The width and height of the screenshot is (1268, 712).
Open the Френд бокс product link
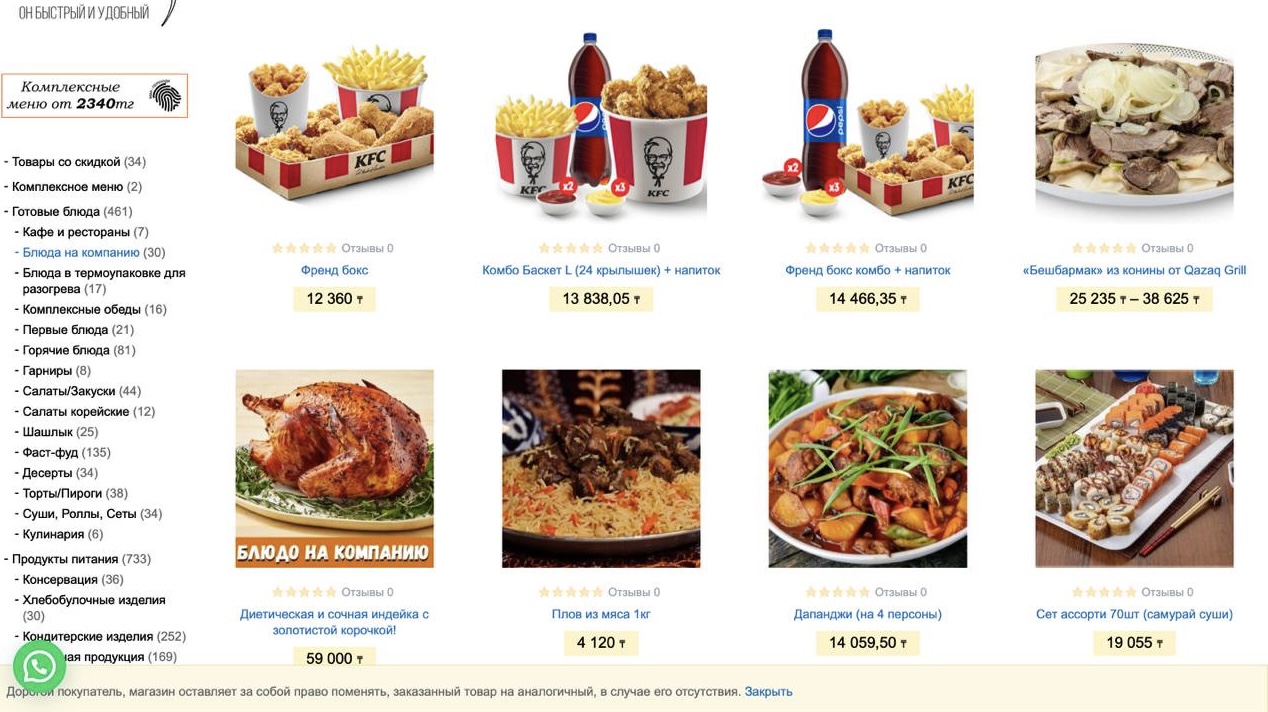tap(334, 270)
